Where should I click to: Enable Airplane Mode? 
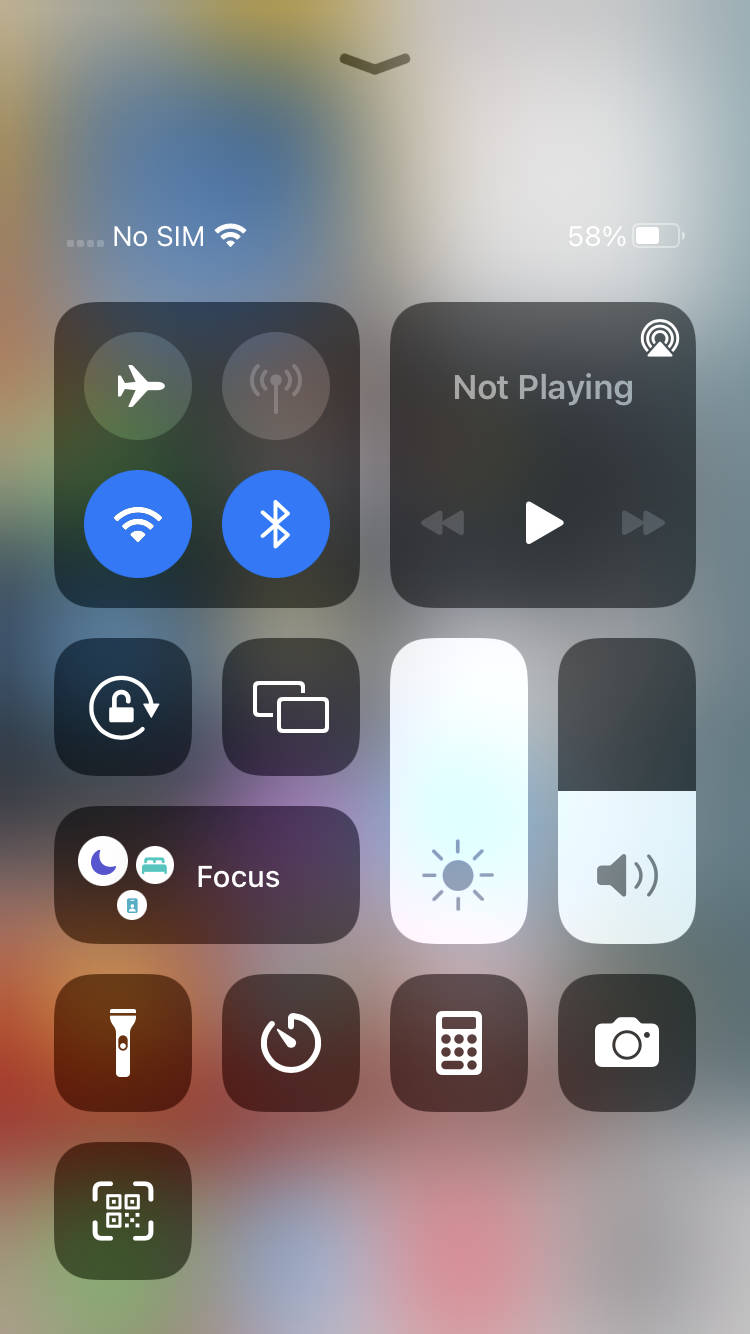pos(138,386)
